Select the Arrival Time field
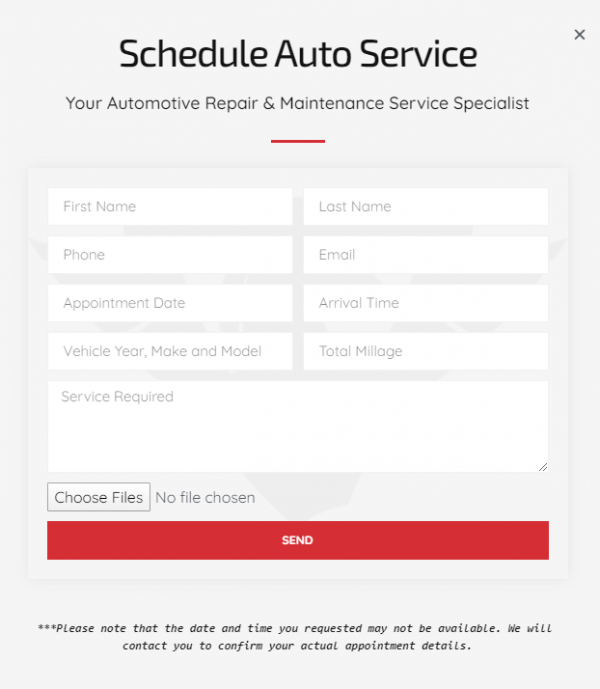 pyautogui.click(x=426, y=303)
